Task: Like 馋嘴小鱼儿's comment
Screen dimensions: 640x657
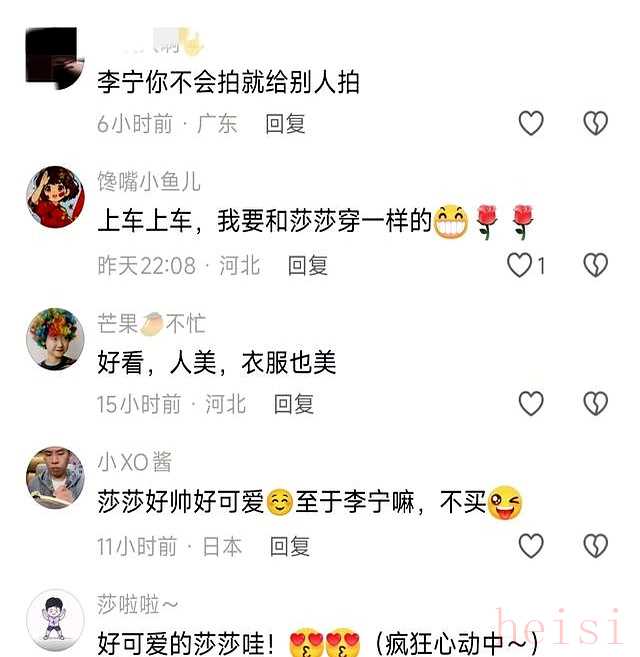Action: [520, 265]
